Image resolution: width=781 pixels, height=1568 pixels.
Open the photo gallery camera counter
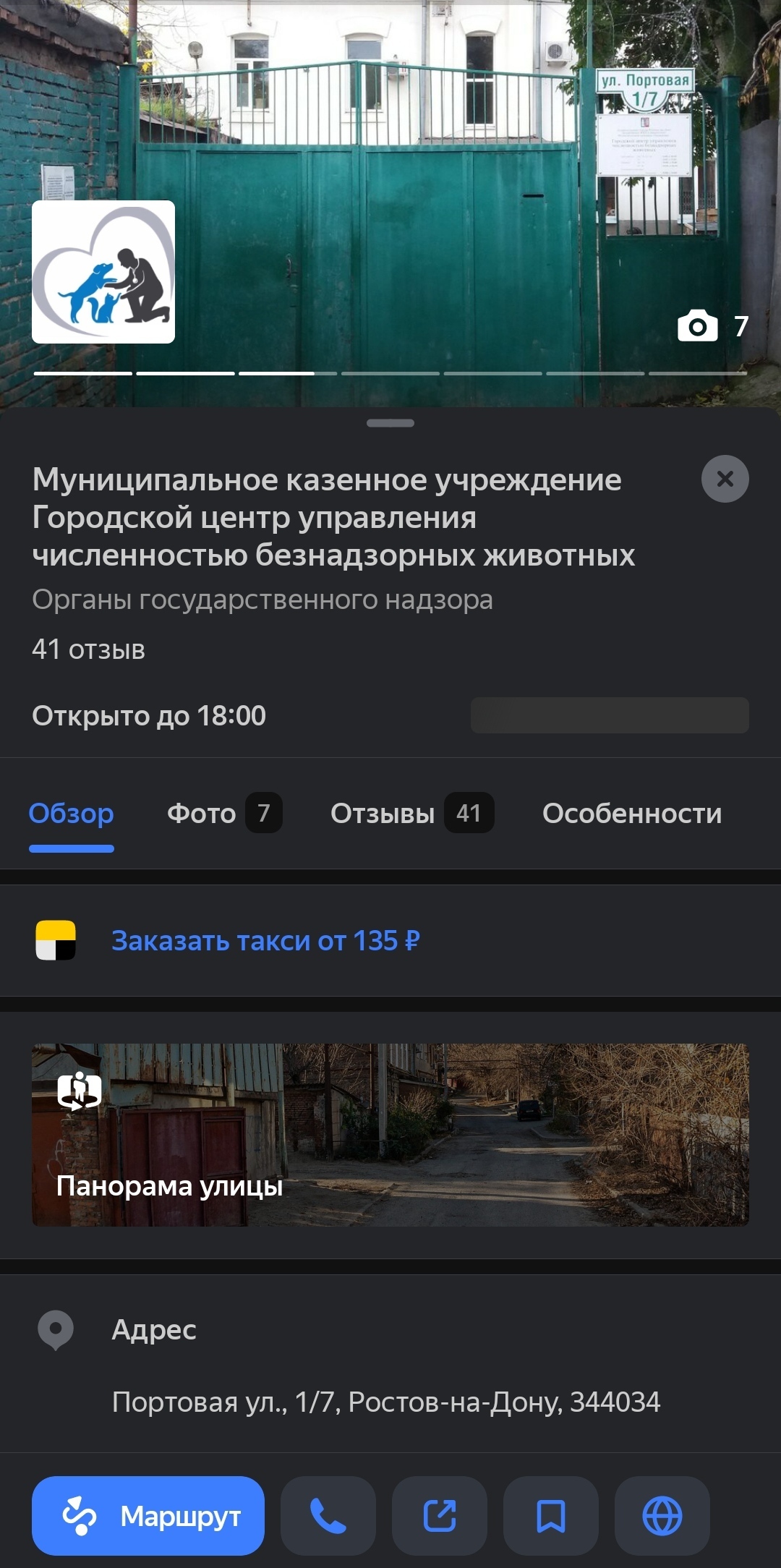point(713,326)
